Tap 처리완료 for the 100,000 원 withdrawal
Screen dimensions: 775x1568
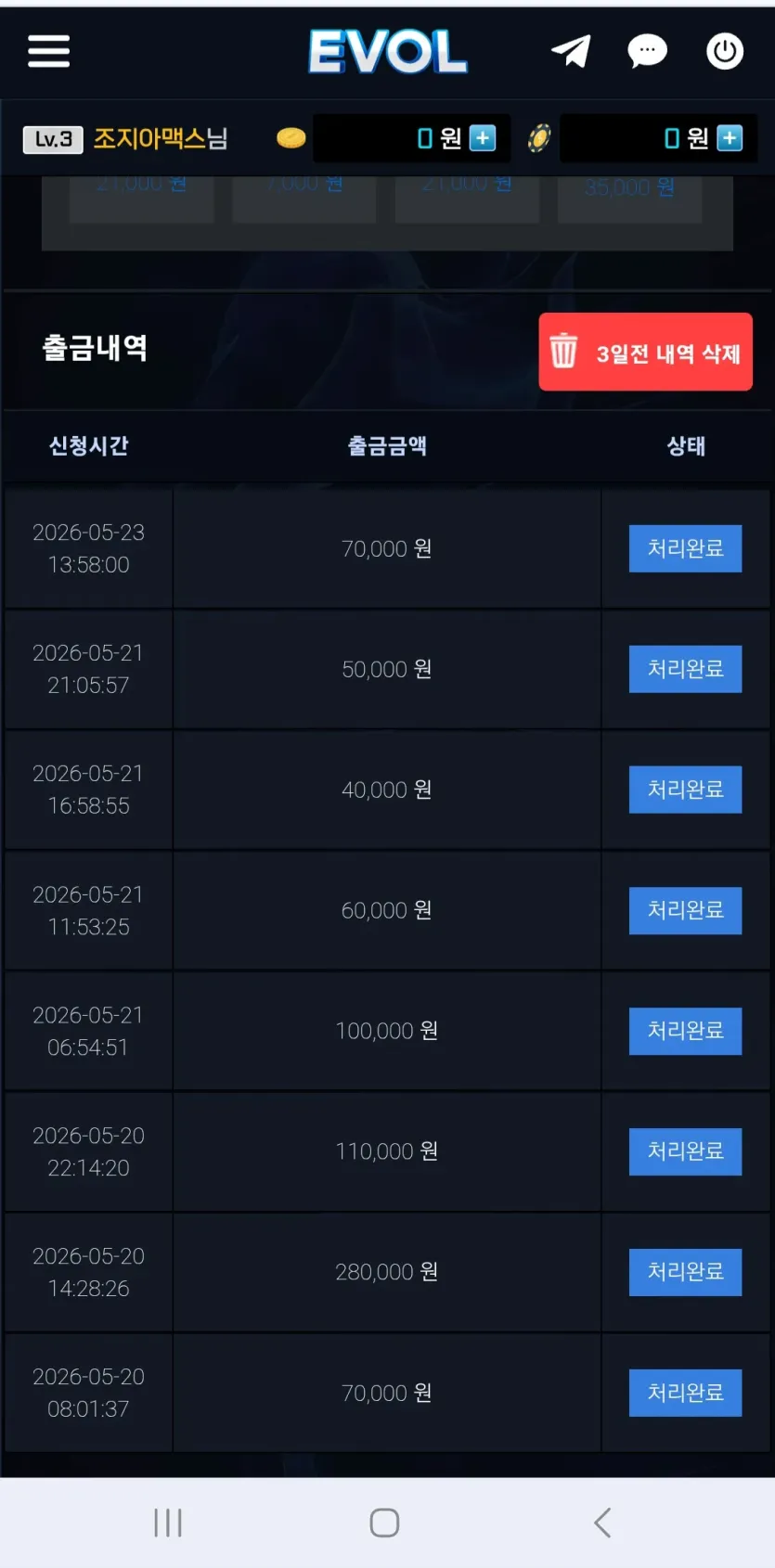pyautogui.click(x=685, y=1031)
